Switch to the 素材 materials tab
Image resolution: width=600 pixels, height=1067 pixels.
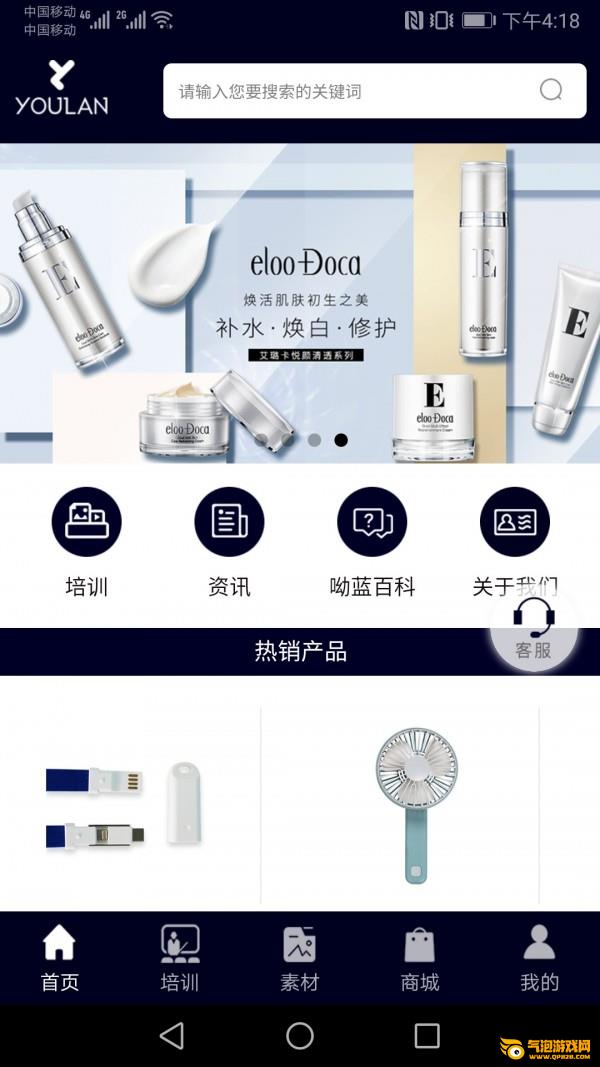300,958
